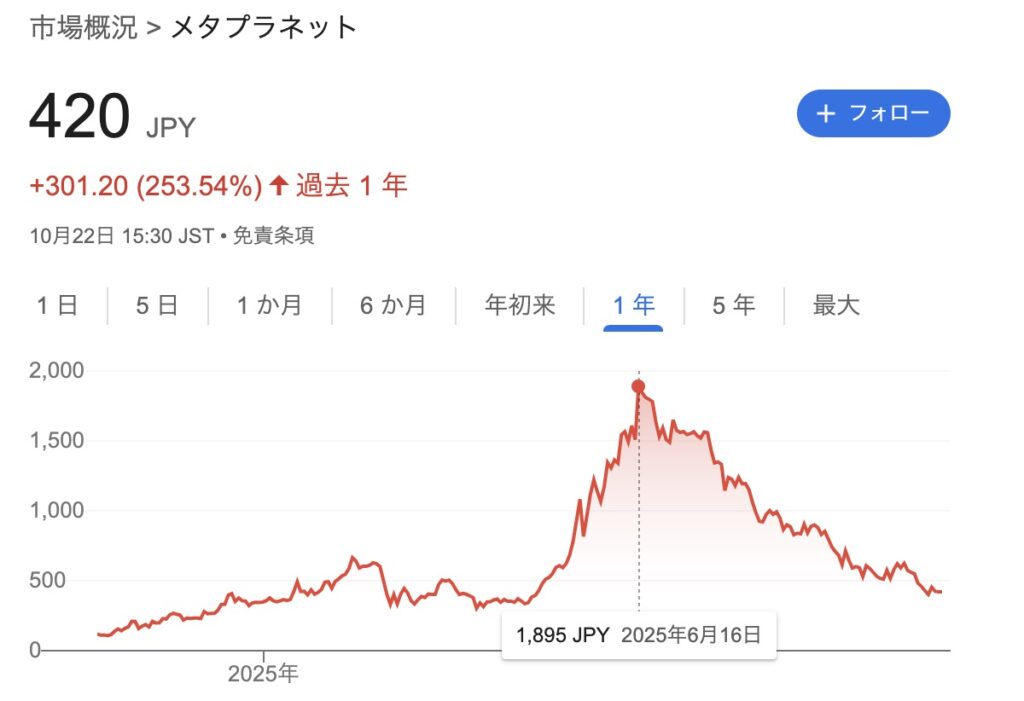Follow the メタプラネット stock
This screenshot has height=701, width=1024.
[873, 113]
